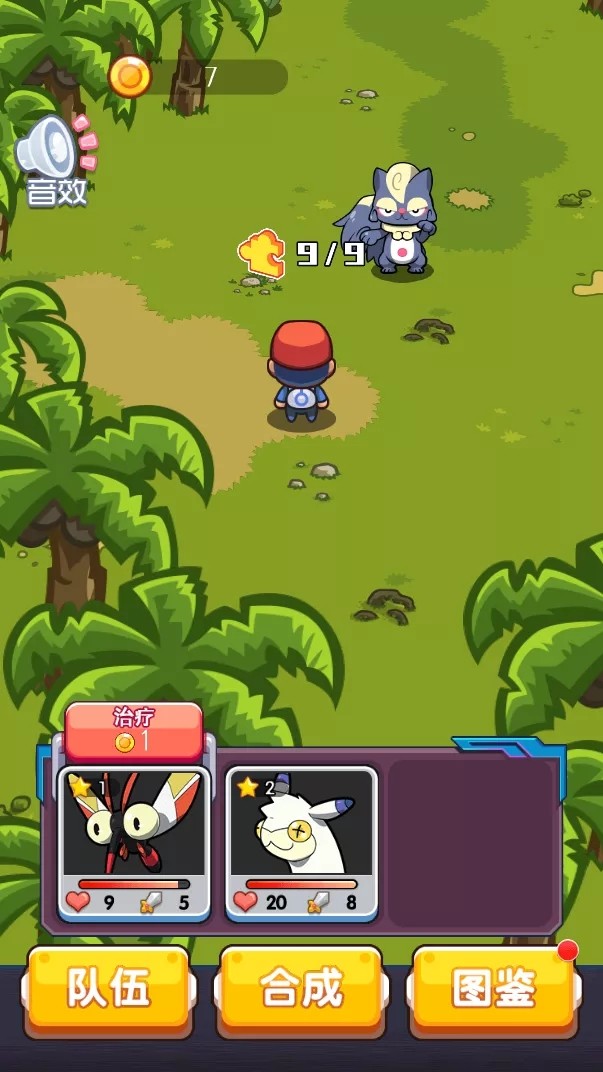Tap the wild skunk monster to battle
The height and width of the screenshot is (1072, 603).
pyautogui.click(x=392, y=219)
